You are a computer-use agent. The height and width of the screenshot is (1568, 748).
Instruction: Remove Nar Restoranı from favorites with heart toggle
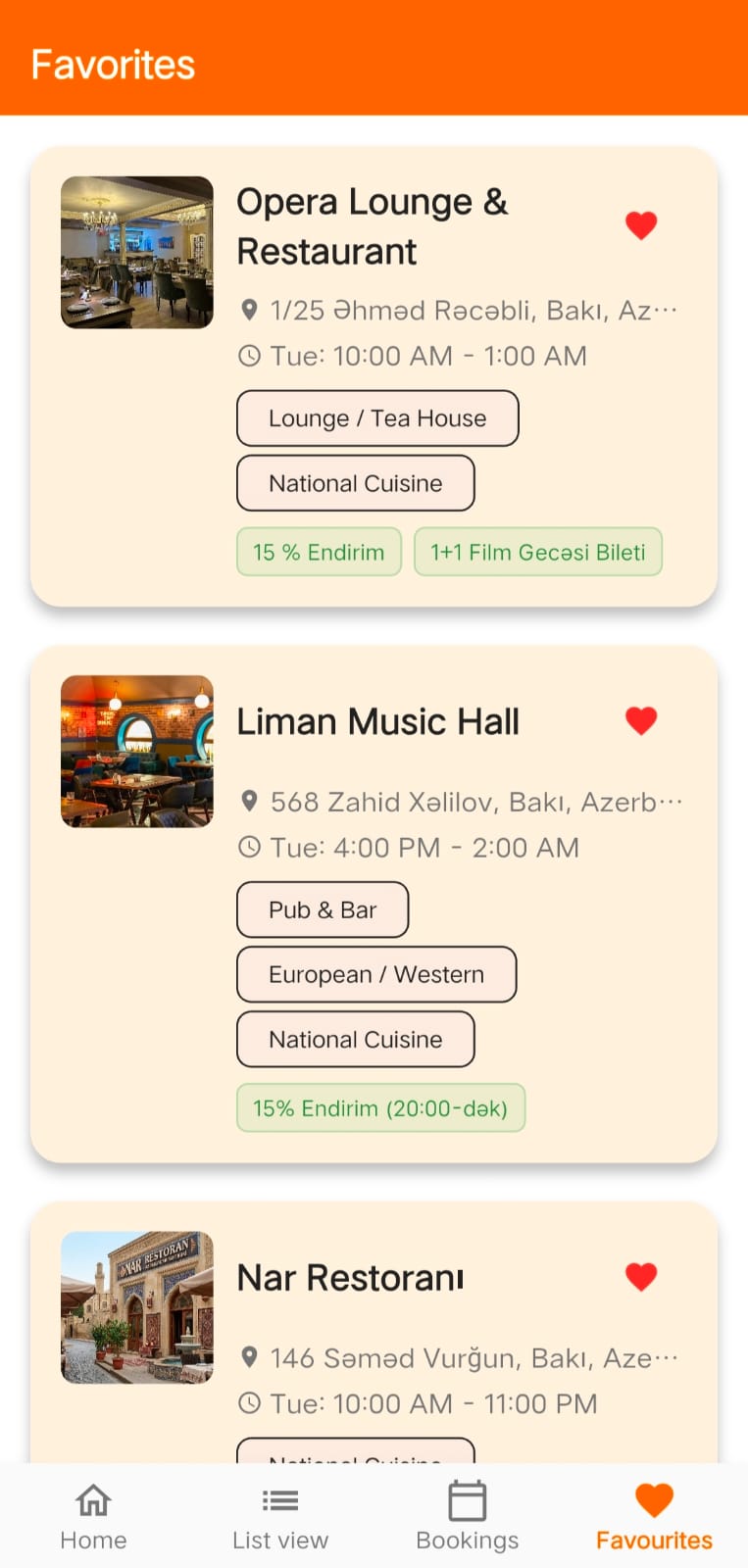click(640, 1276)
